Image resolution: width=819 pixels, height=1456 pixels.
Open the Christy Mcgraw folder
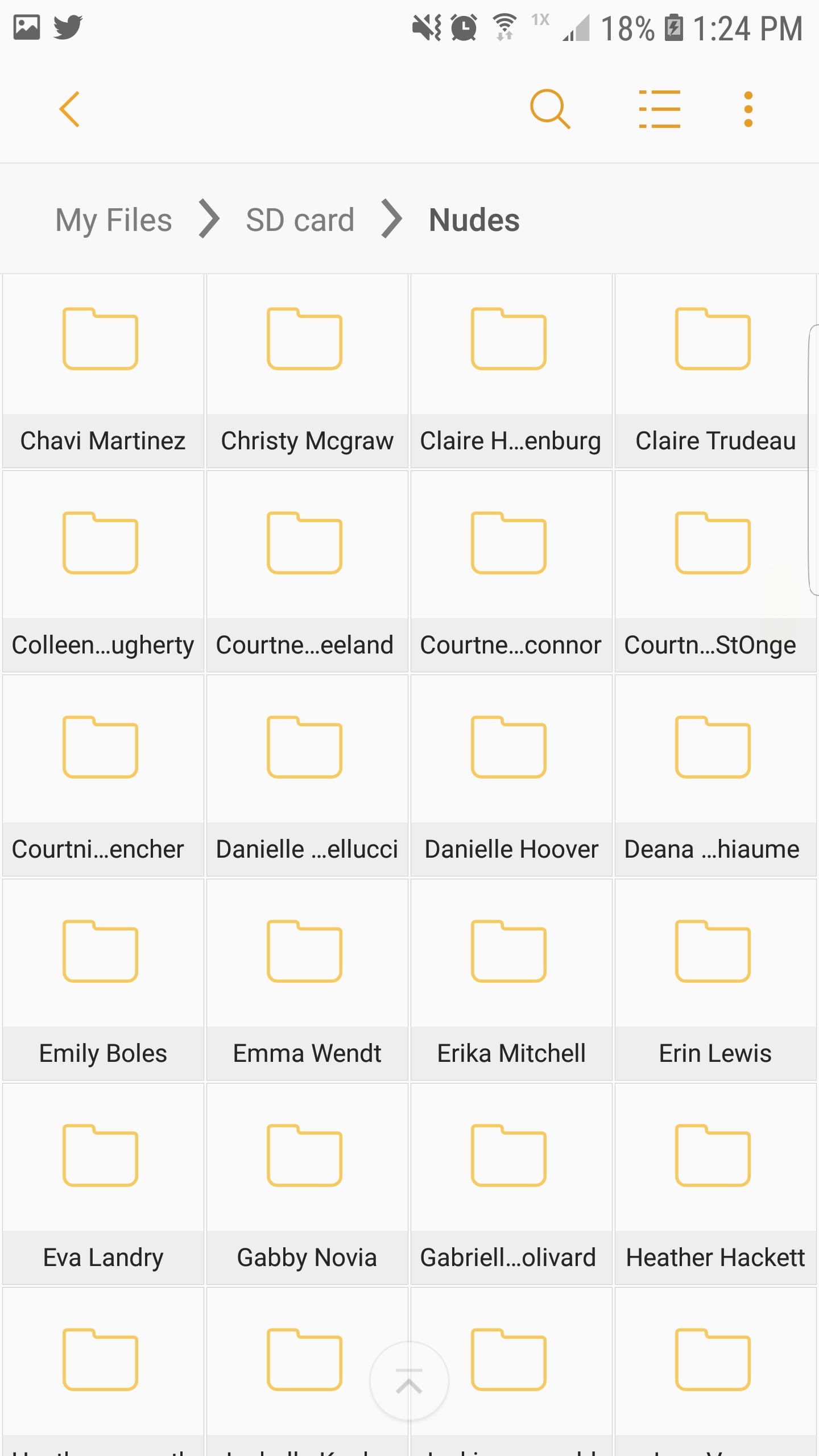307,371
